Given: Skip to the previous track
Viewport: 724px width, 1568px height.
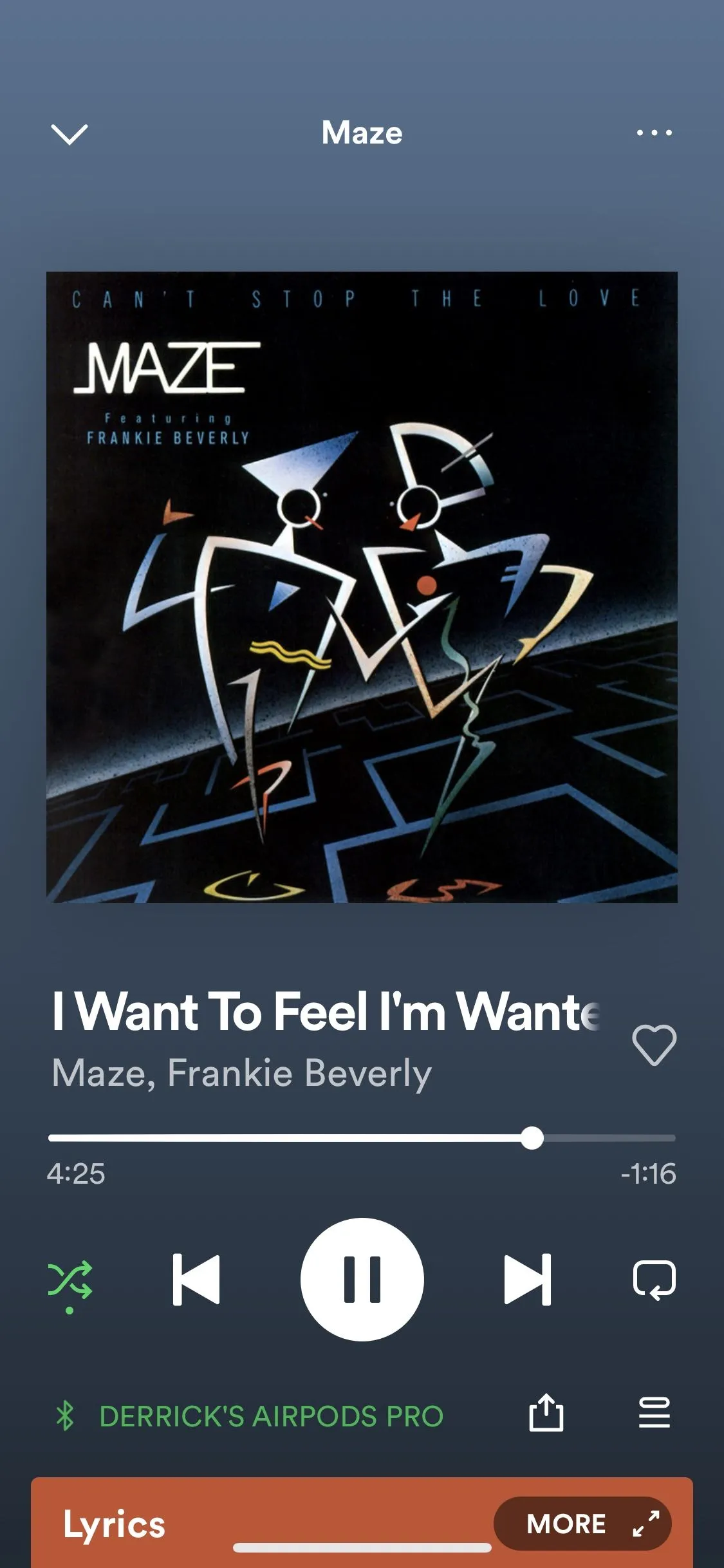Looking at the screenshot, I should point(196,1280).
